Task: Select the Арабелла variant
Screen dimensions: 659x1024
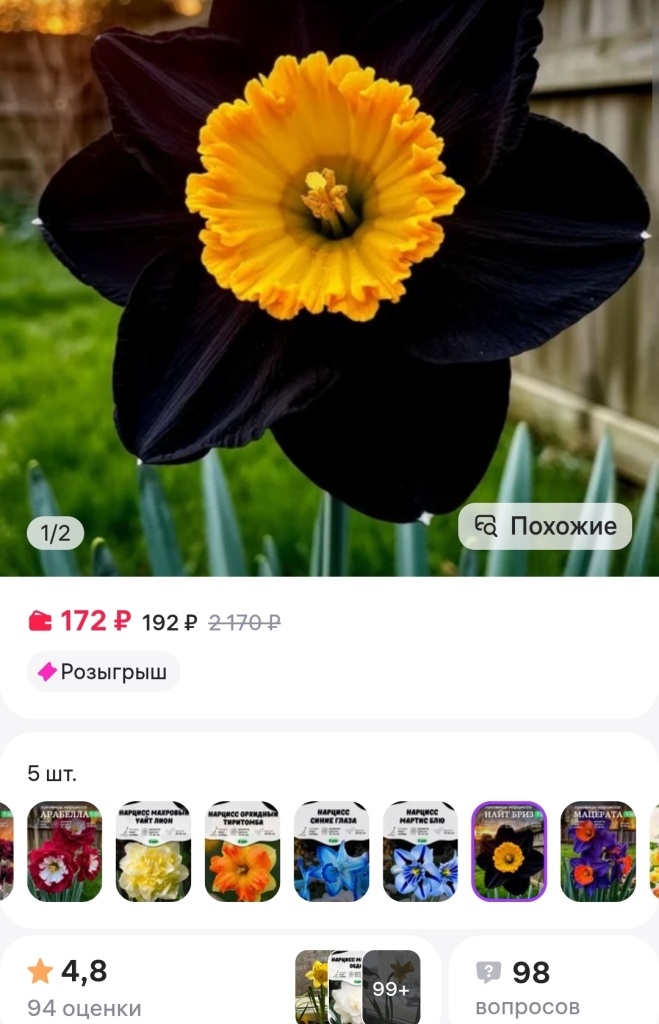Action: point(64,852)
